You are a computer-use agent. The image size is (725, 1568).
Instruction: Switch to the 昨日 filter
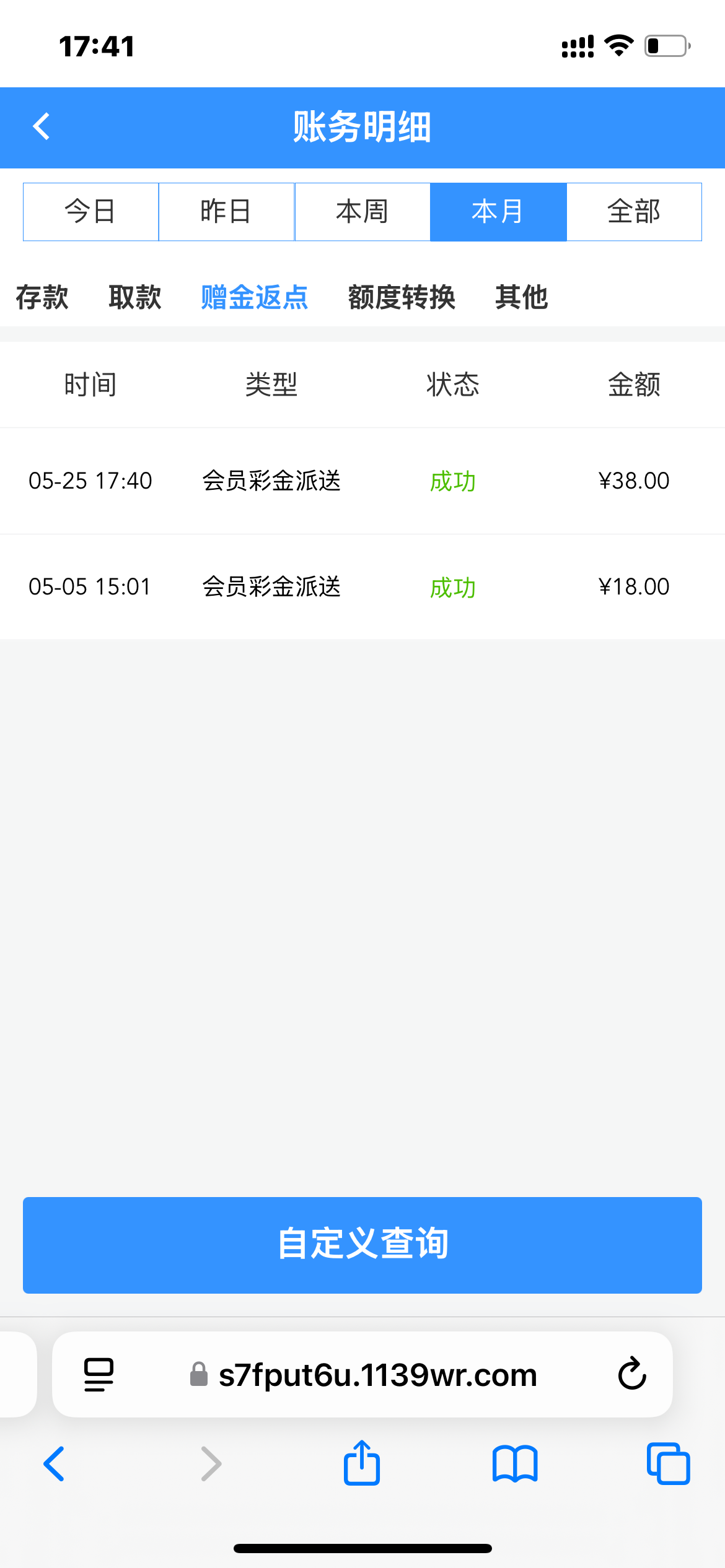point(226,212)
